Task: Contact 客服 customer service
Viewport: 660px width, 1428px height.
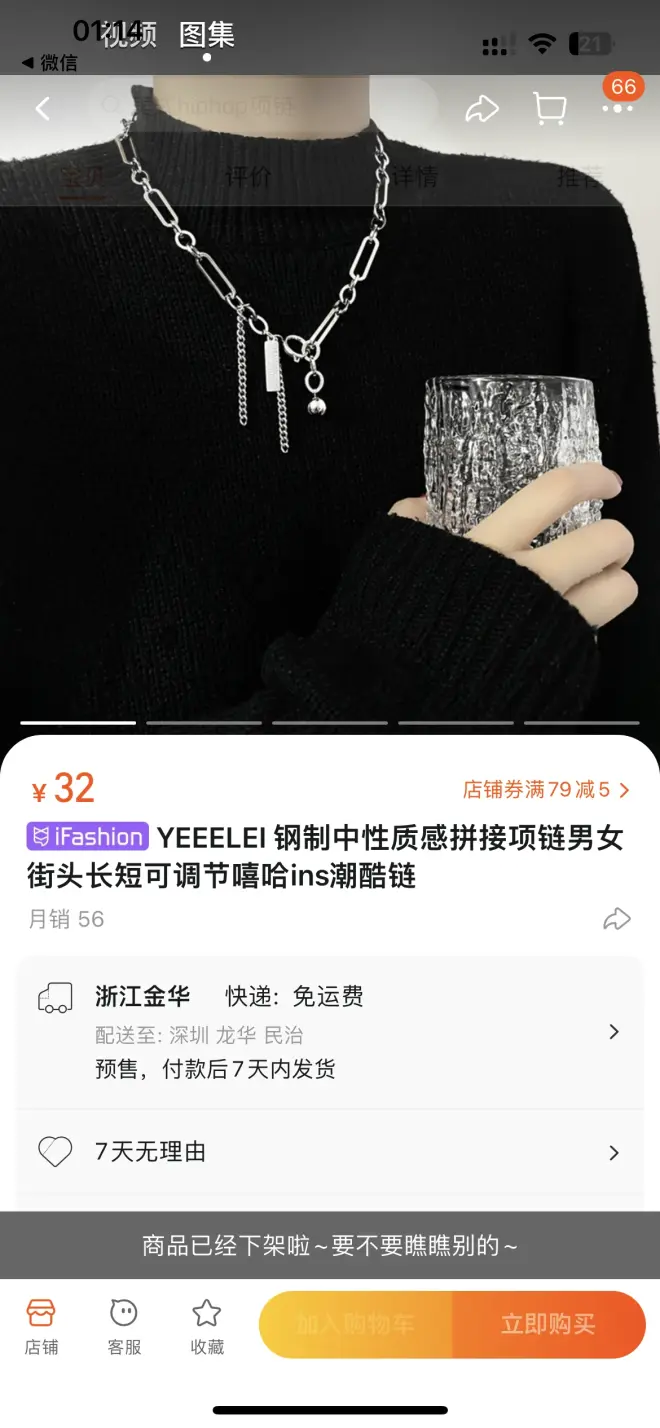Action: click(x=124, y=1327)
